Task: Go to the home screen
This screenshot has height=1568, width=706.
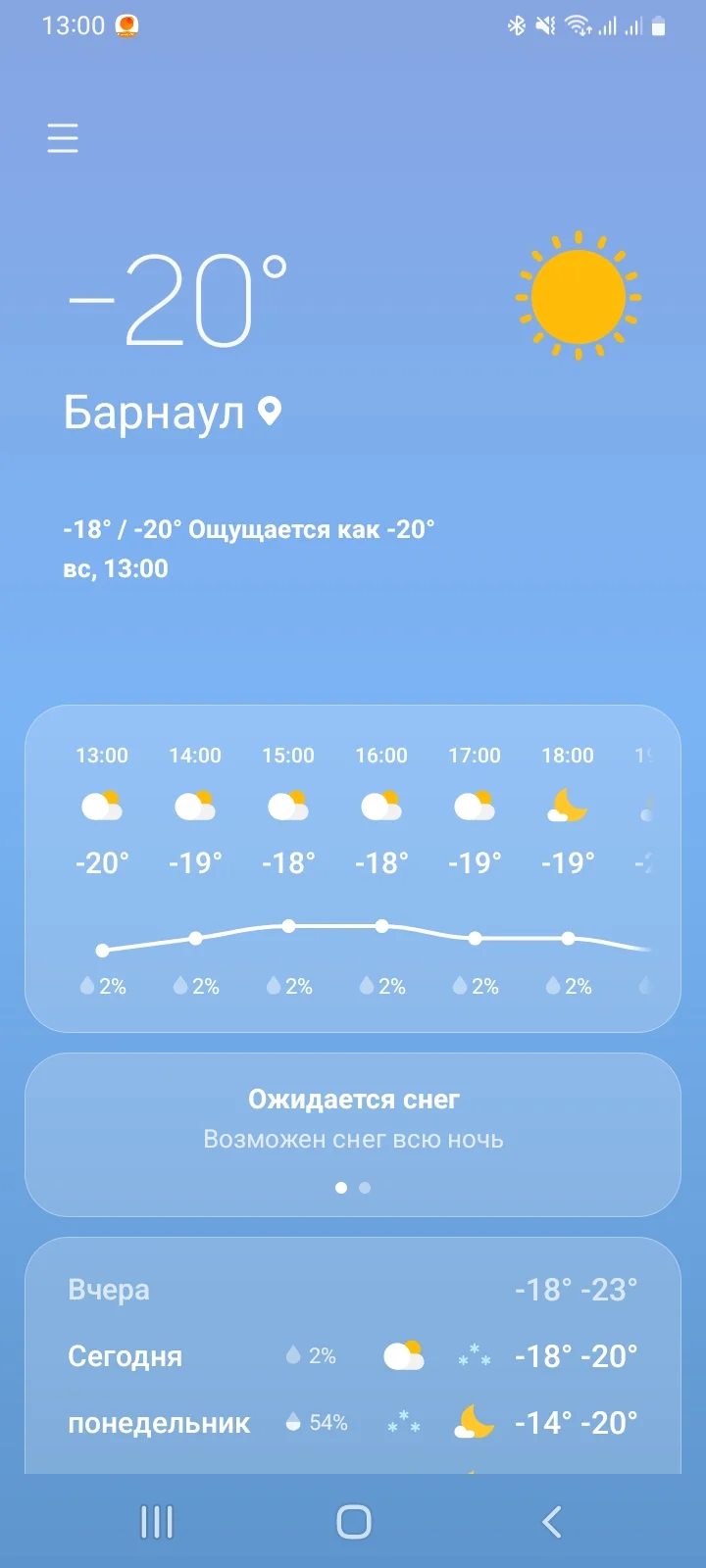Action: tap(353, 1522)
